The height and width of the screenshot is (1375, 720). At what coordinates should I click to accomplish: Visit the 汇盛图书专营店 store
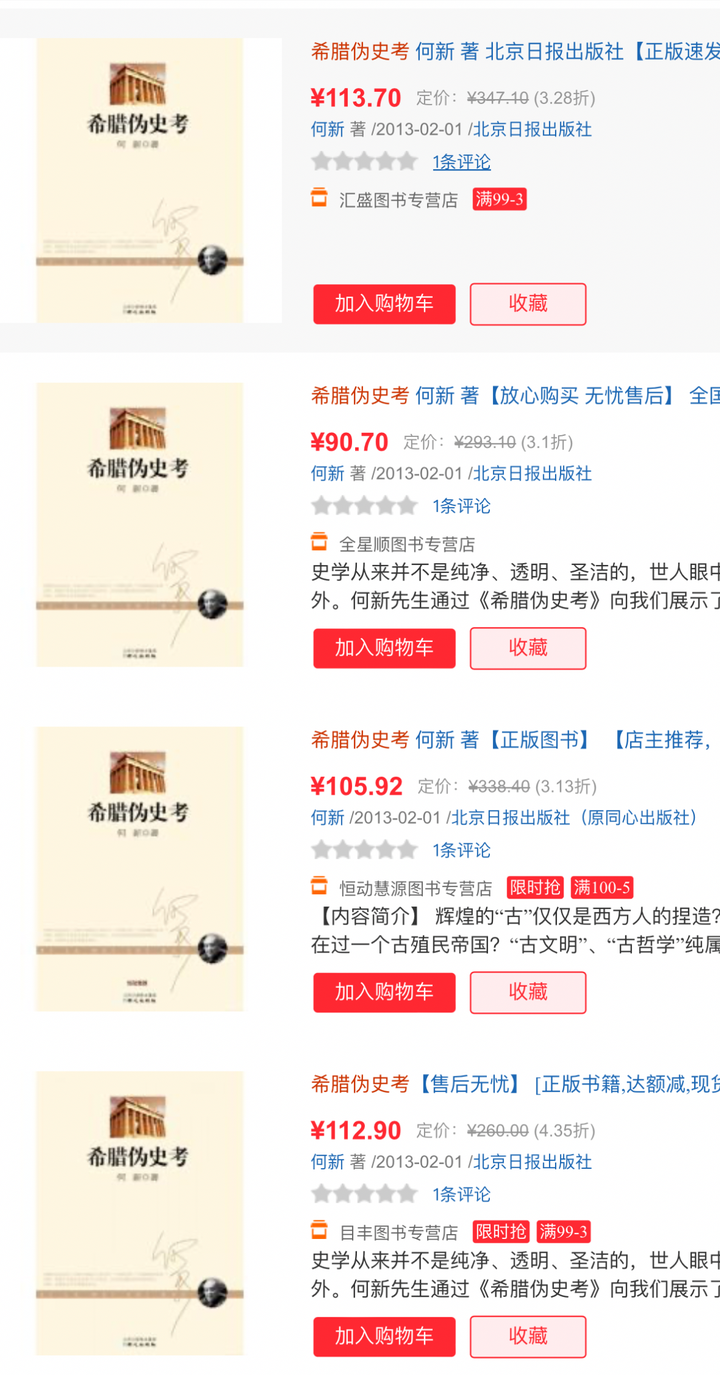(x=398, y=199)
